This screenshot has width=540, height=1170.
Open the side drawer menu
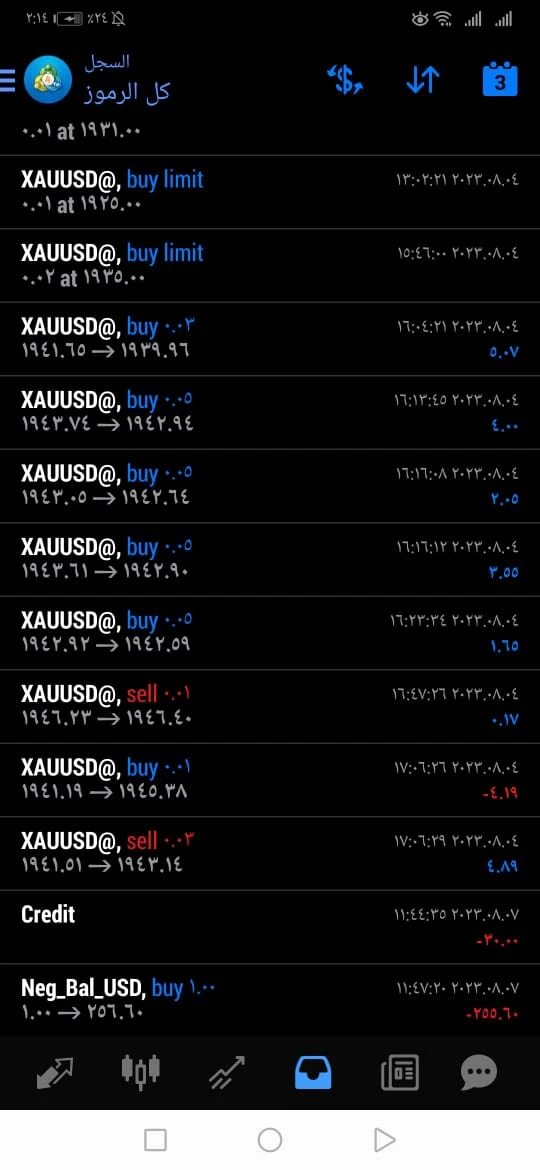pyautogui.click(x=7, y=80)
